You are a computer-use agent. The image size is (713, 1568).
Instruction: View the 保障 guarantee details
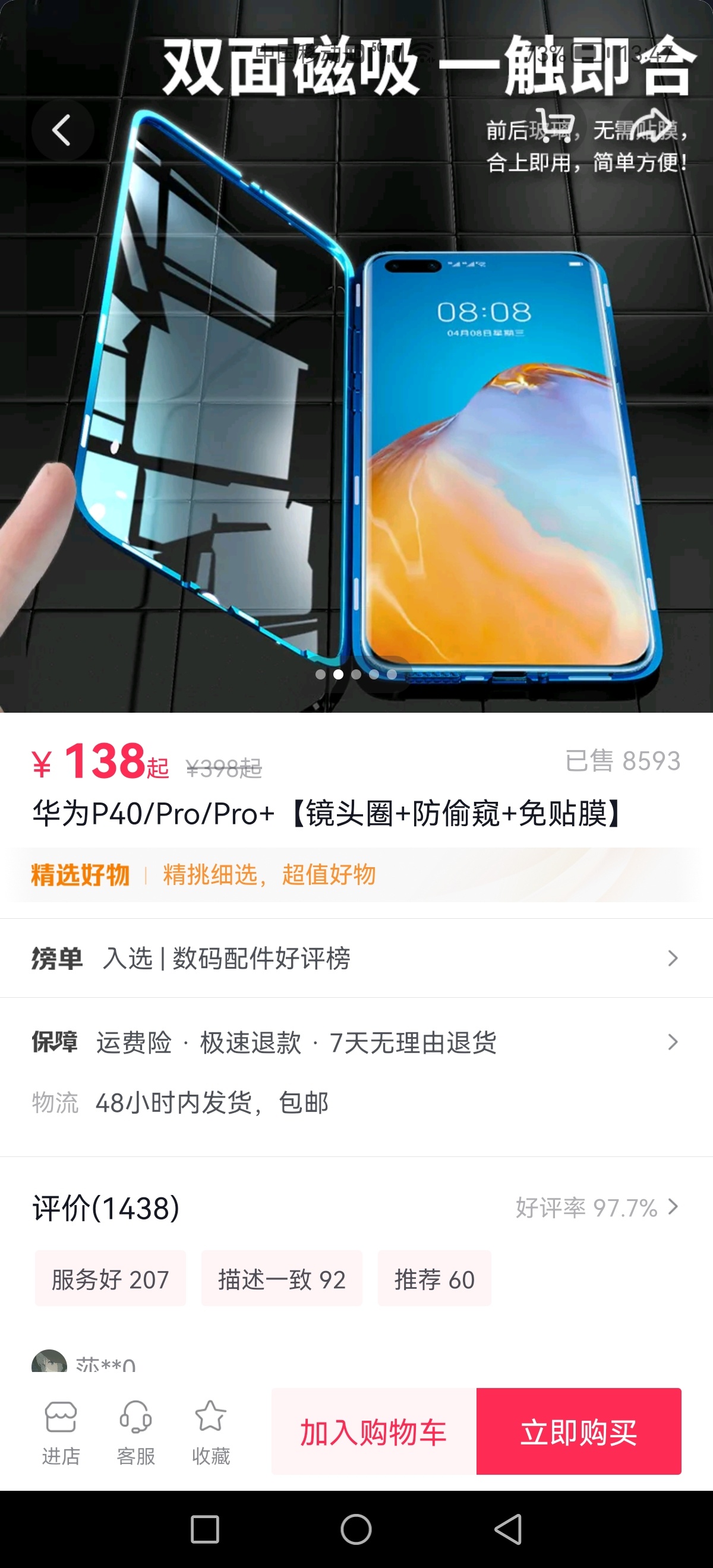pyautogui.click(x=356, y=1042)
